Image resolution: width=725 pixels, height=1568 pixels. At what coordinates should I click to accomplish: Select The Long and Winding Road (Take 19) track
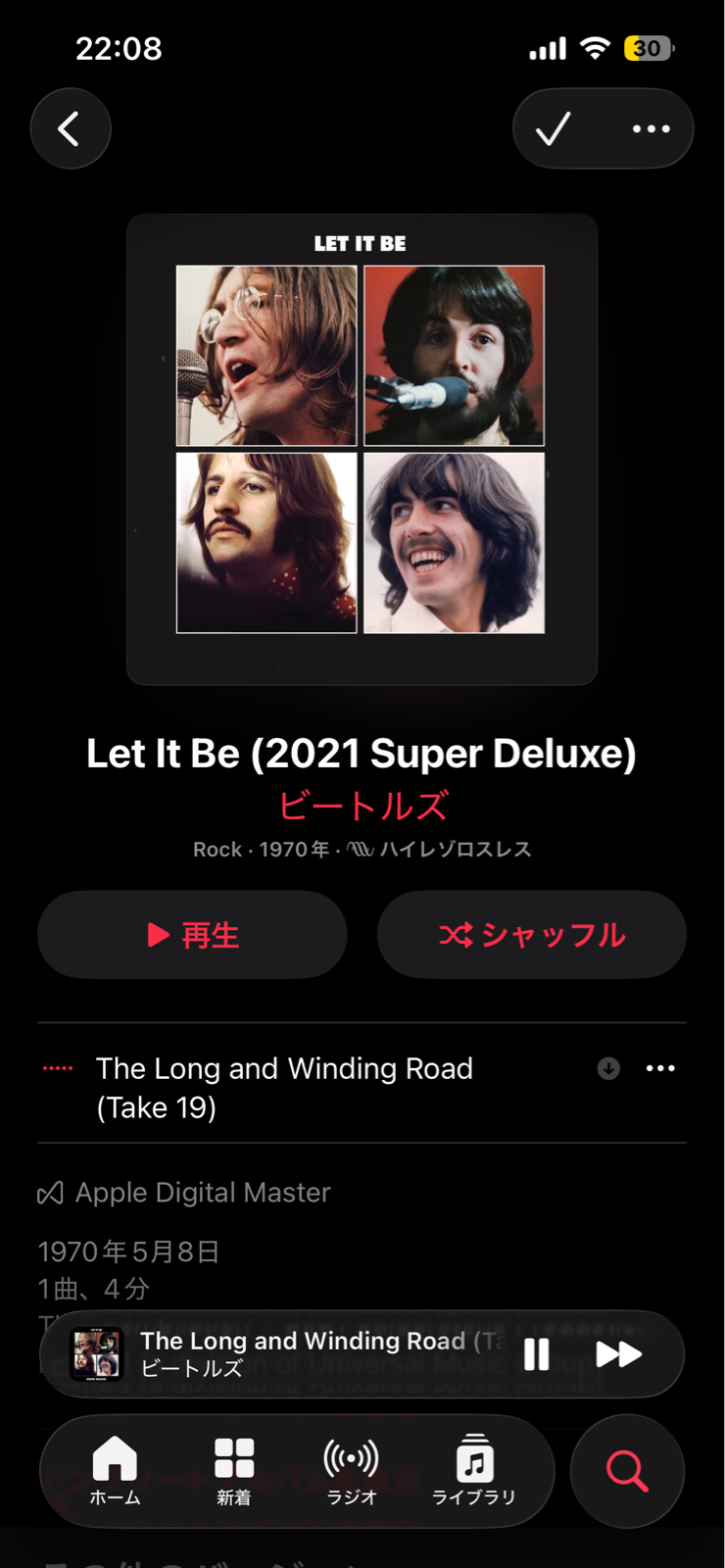point(284,1087)
